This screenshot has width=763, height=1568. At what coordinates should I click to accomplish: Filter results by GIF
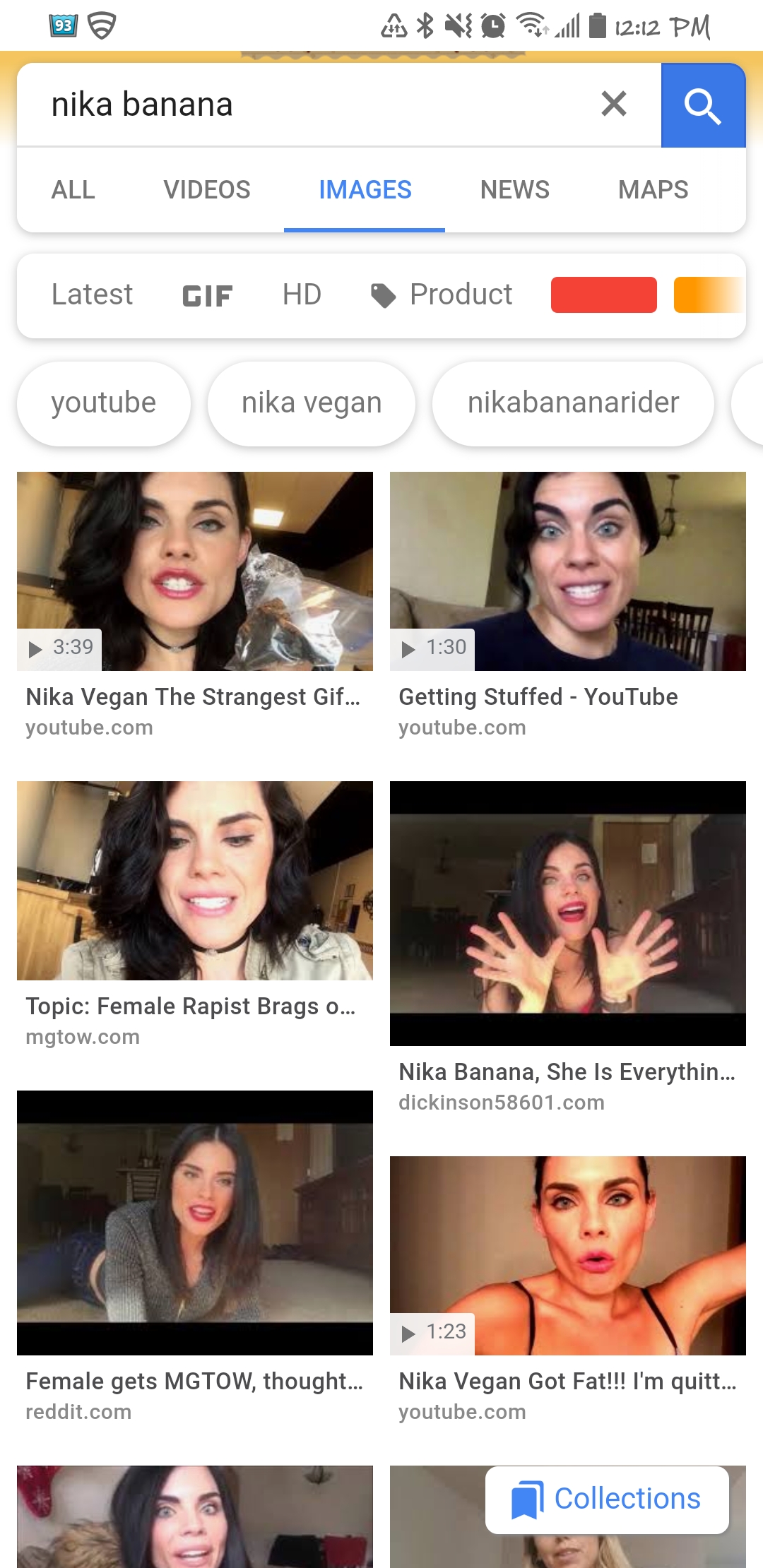click(x=207, y=296)
